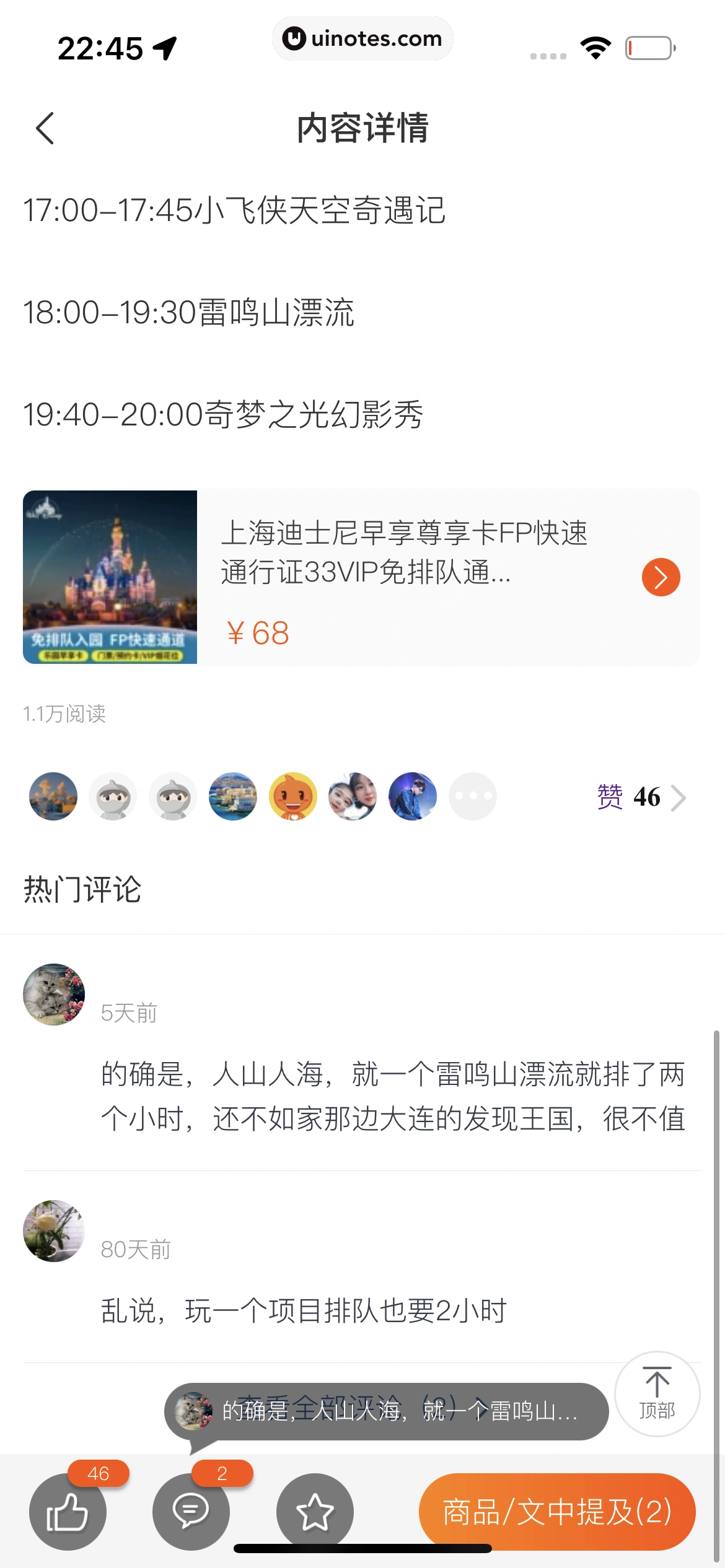Screen dimensions: 725x1568
Task: Tap the floating comment preview bubble
Action: (386, 1411)
